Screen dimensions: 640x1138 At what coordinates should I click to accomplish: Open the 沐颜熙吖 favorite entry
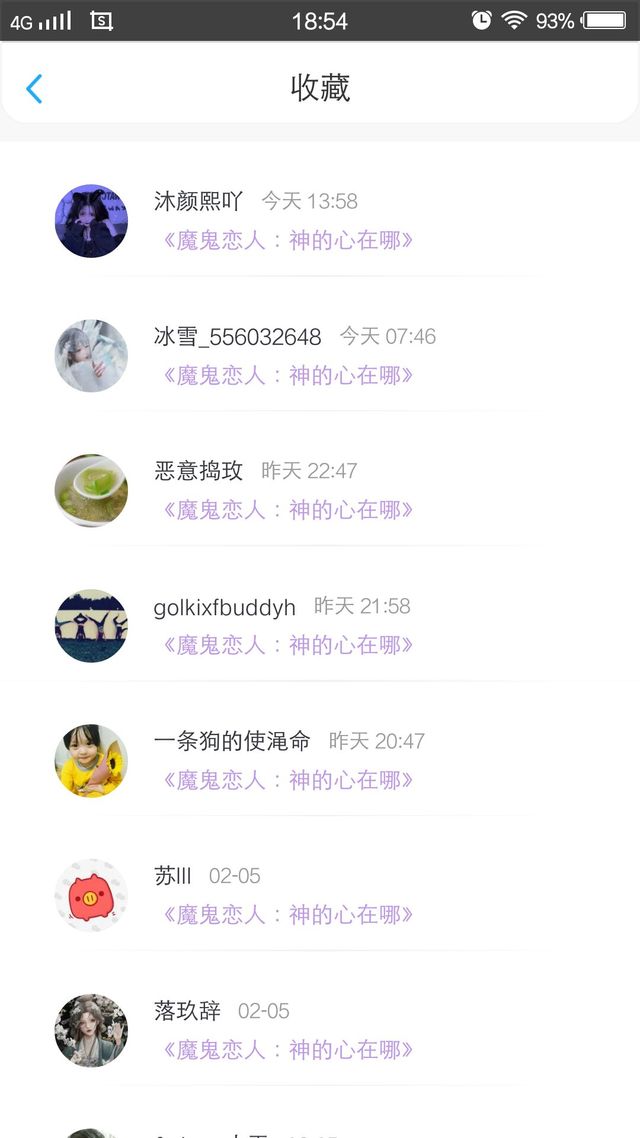coord(320,220)
